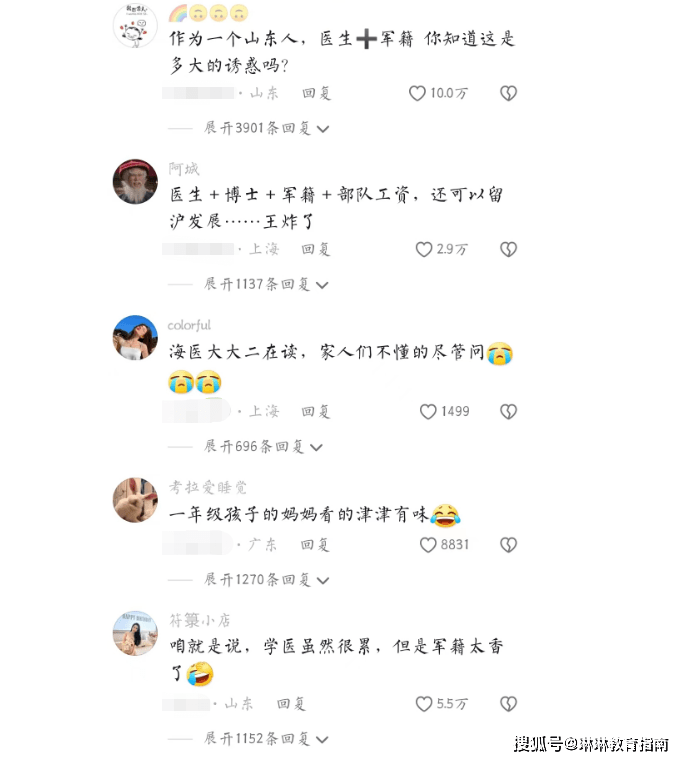Dislike the comment about 医生➕军籍 temptation
This screenshot has width=683, height=761.
tap(508, 93)
